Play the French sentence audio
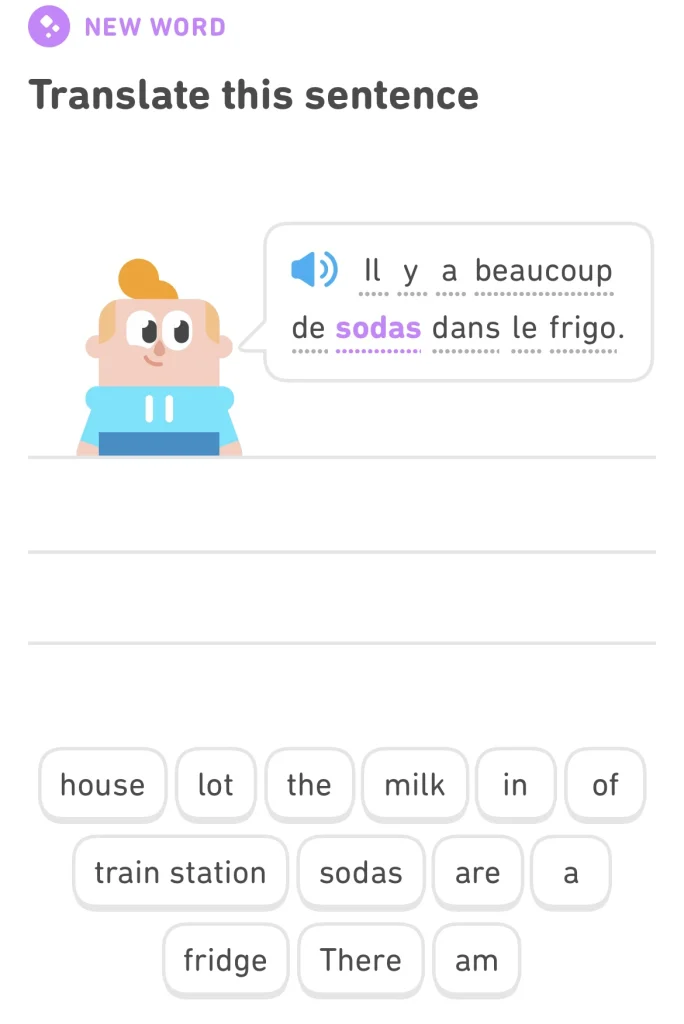The width and height of the screenshot is (684, 1024). point(314,270)
